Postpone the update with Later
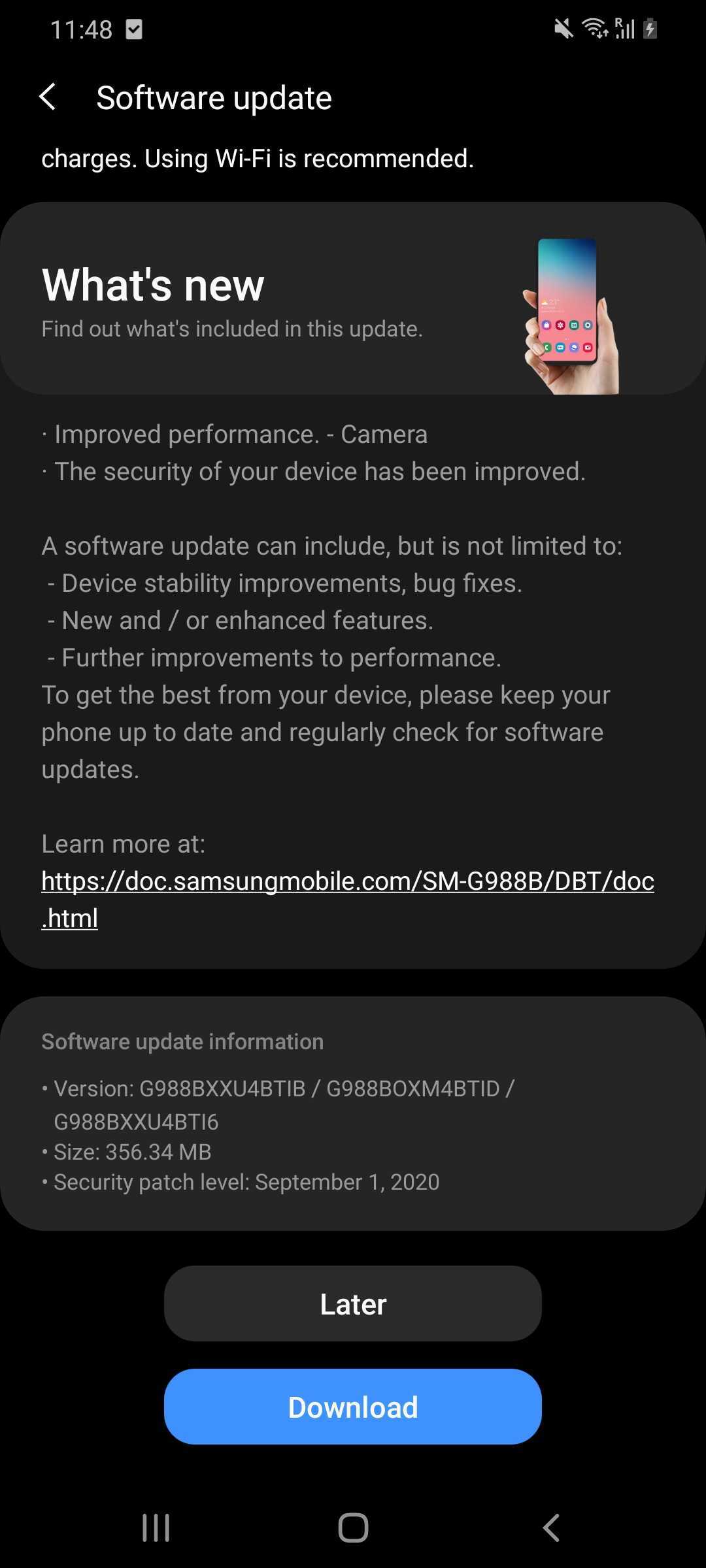The image size is (706, 1568). click(352, 1304)
